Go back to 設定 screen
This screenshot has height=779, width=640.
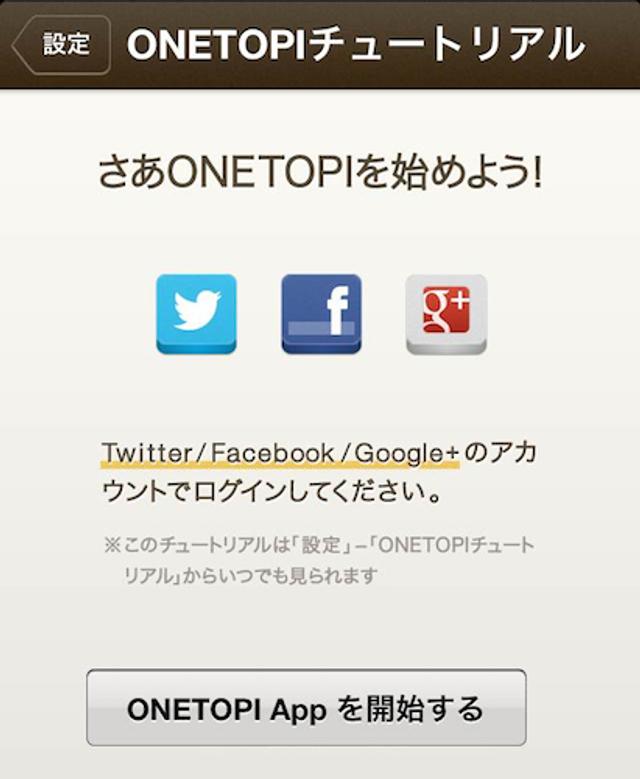click(62, 45)
